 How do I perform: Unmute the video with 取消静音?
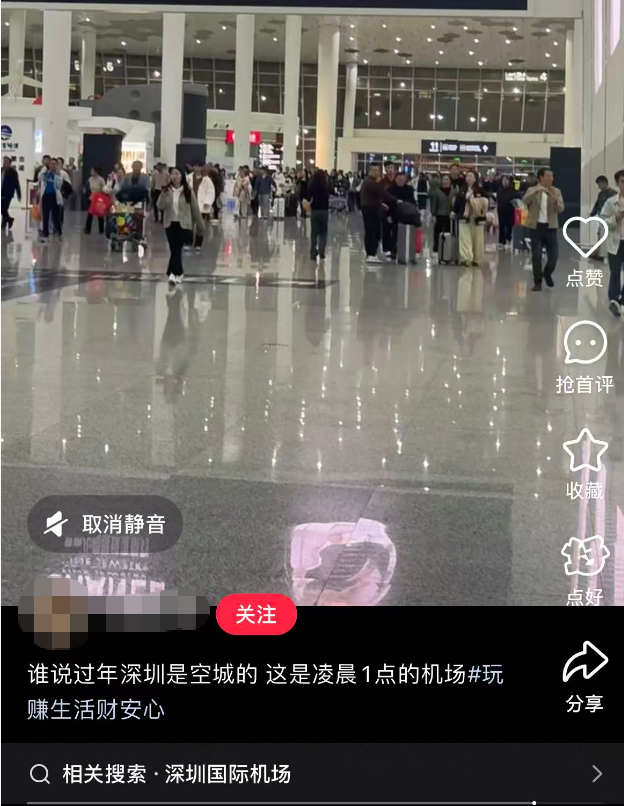(x=106, y=524)
